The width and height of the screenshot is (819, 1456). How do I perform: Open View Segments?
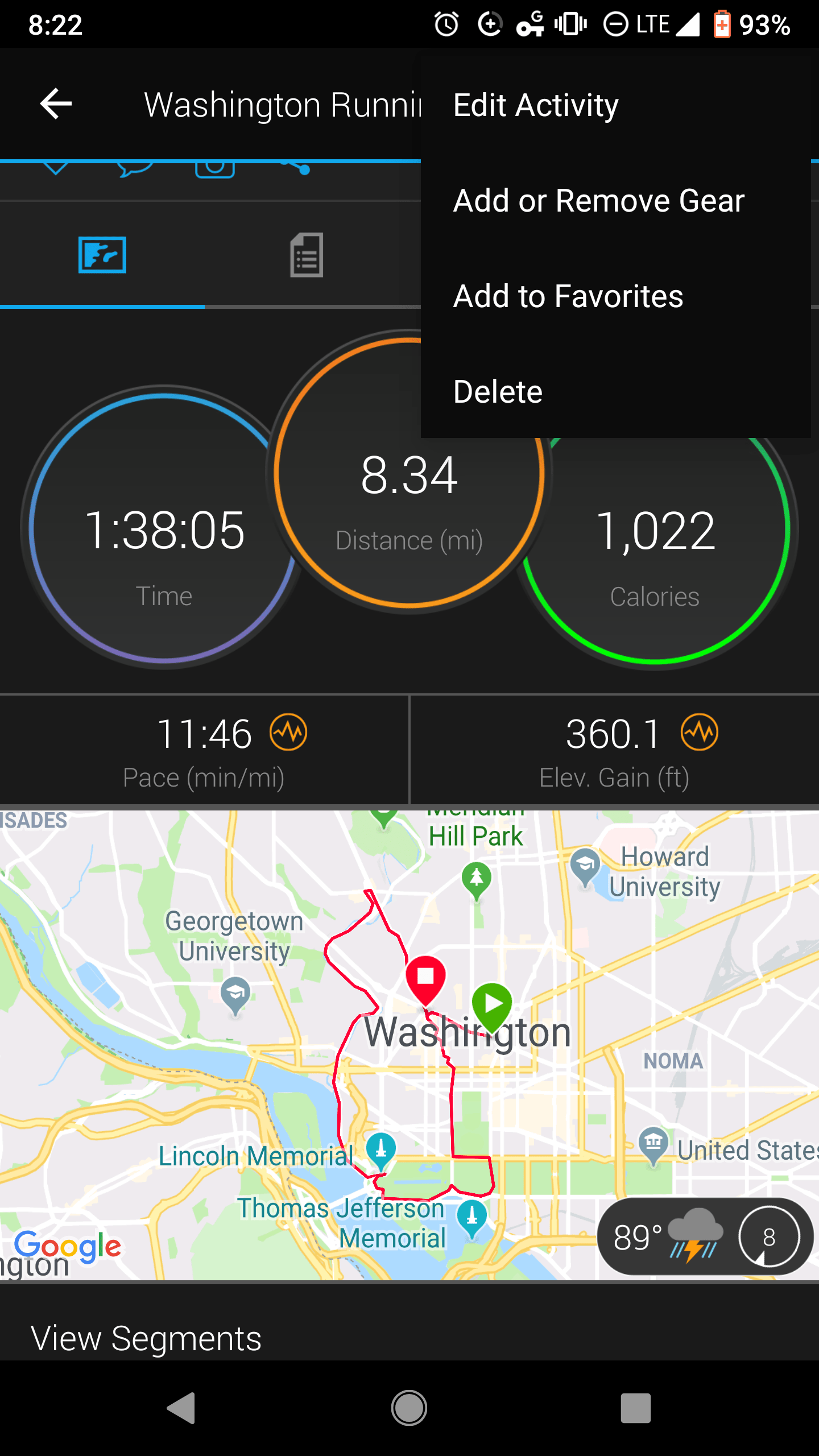(x=146, y=1338)
